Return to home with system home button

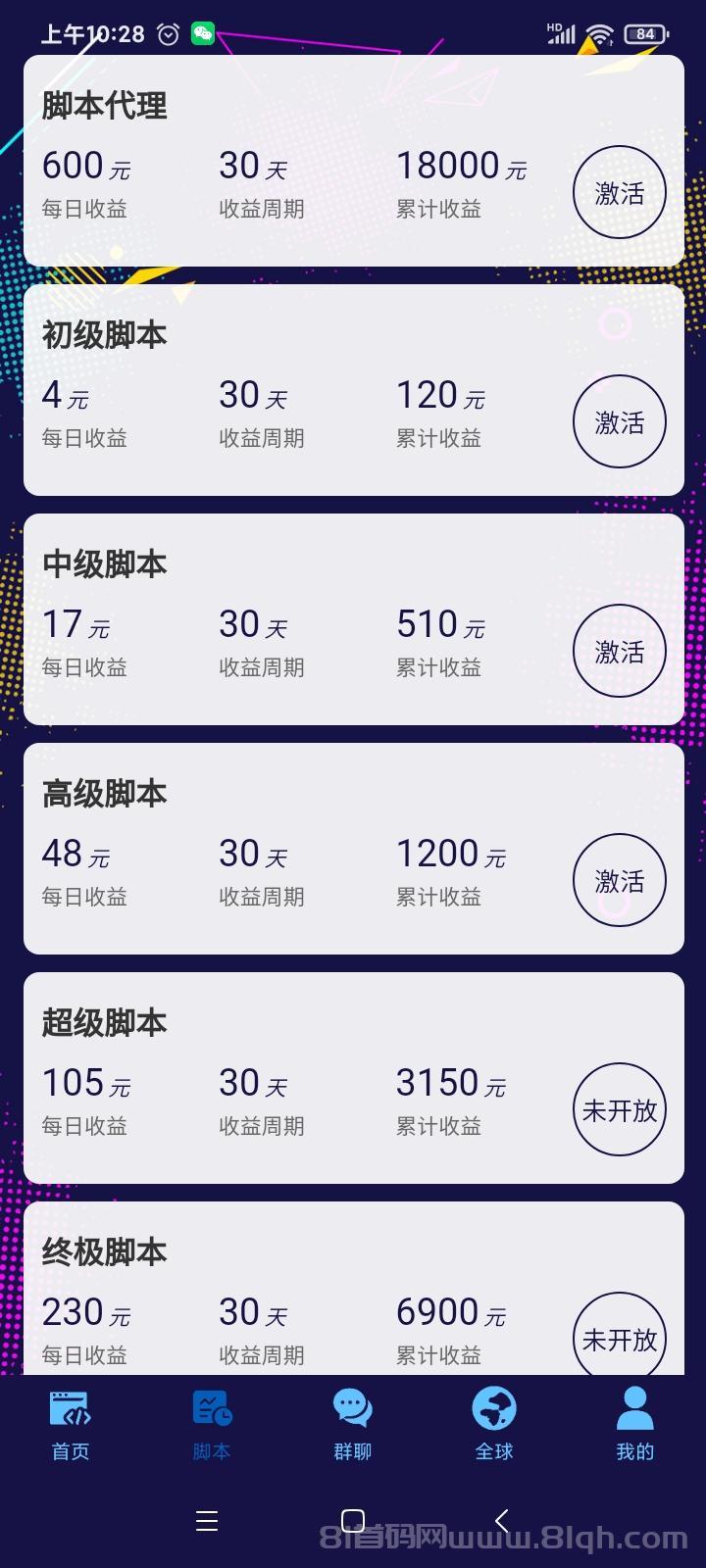point(353,1521)
